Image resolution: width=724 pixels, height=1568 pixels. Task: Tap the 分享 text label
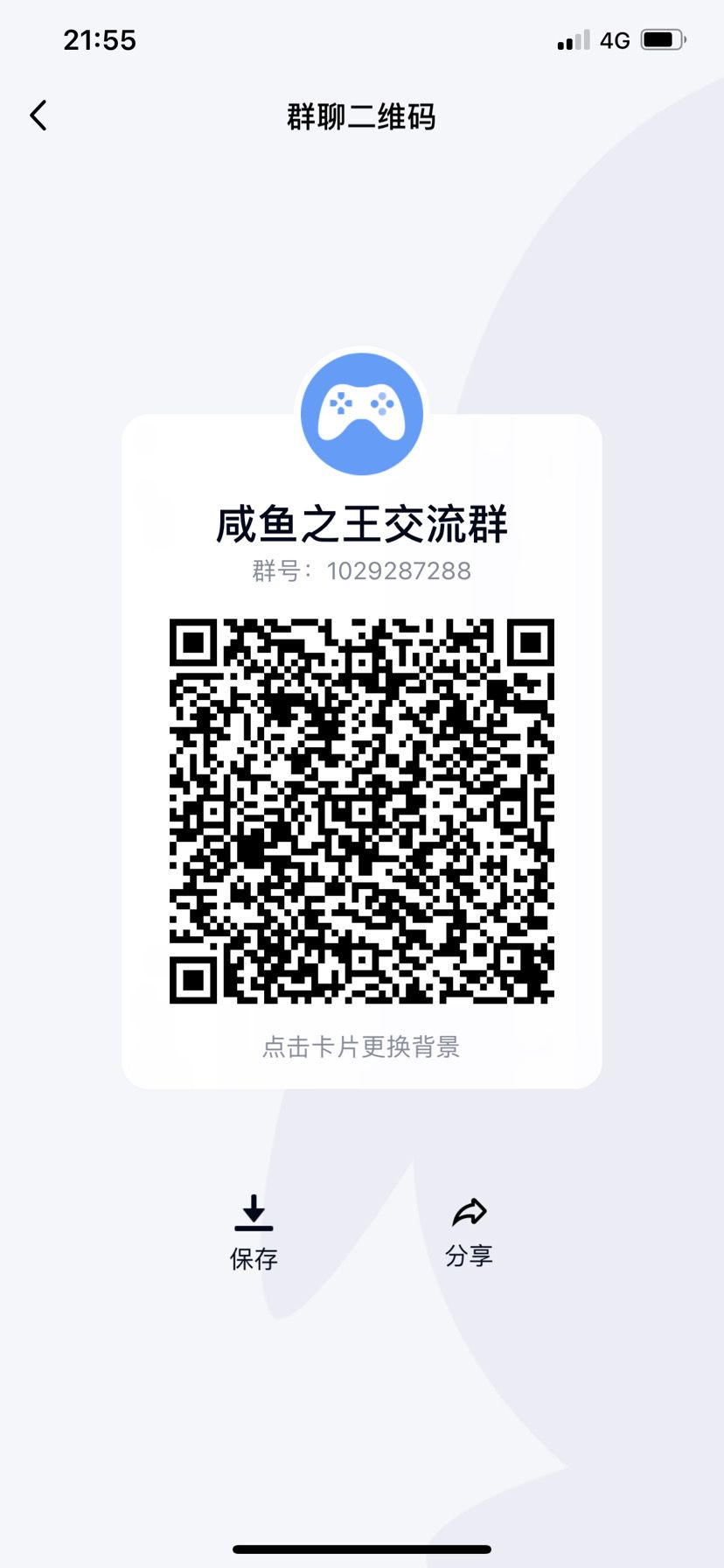pyautogui.click(x=470, y=1256)
